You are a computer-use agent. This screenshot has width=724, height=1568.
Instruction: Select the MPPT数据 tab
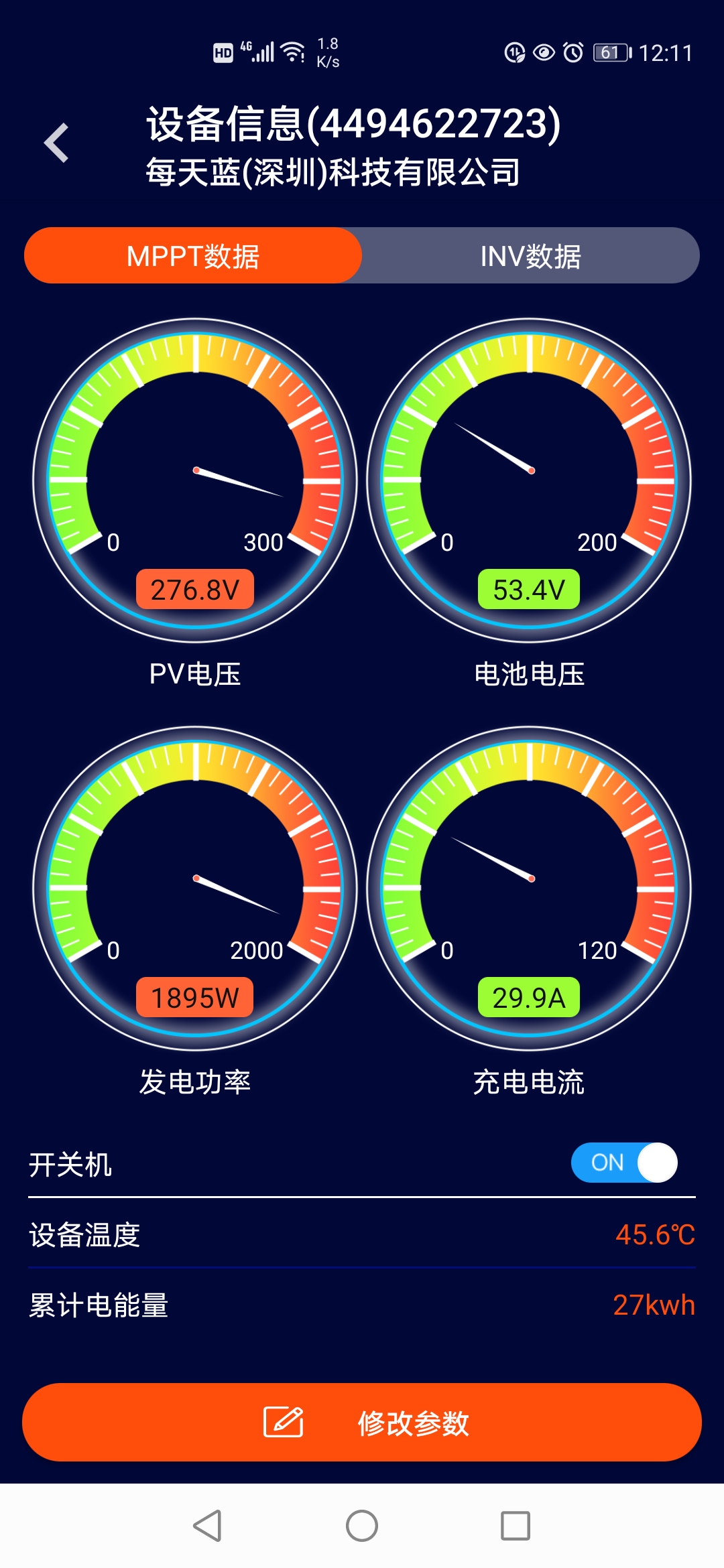[x=193, y=256]
